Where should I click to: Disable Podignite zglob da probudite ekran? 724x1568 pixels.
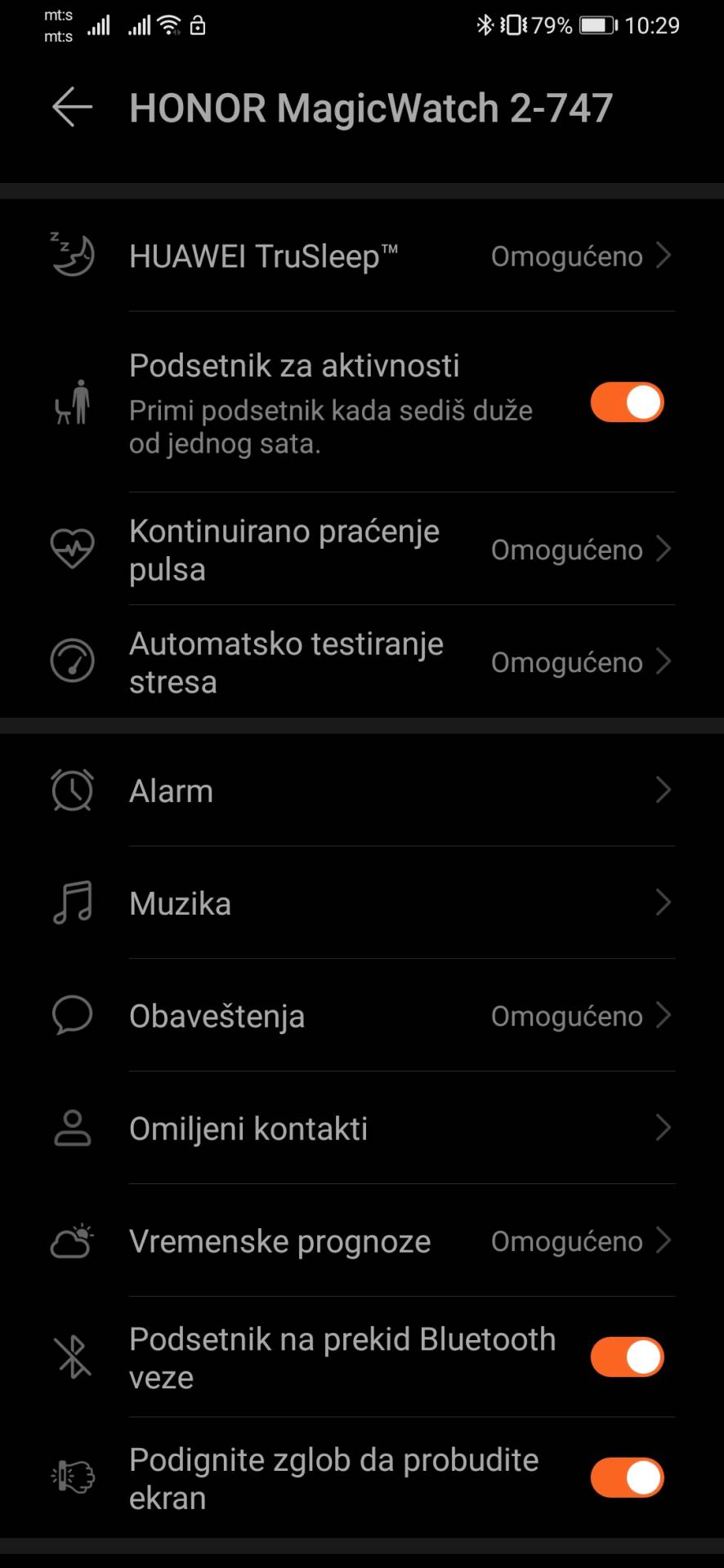pos(626,1476)
